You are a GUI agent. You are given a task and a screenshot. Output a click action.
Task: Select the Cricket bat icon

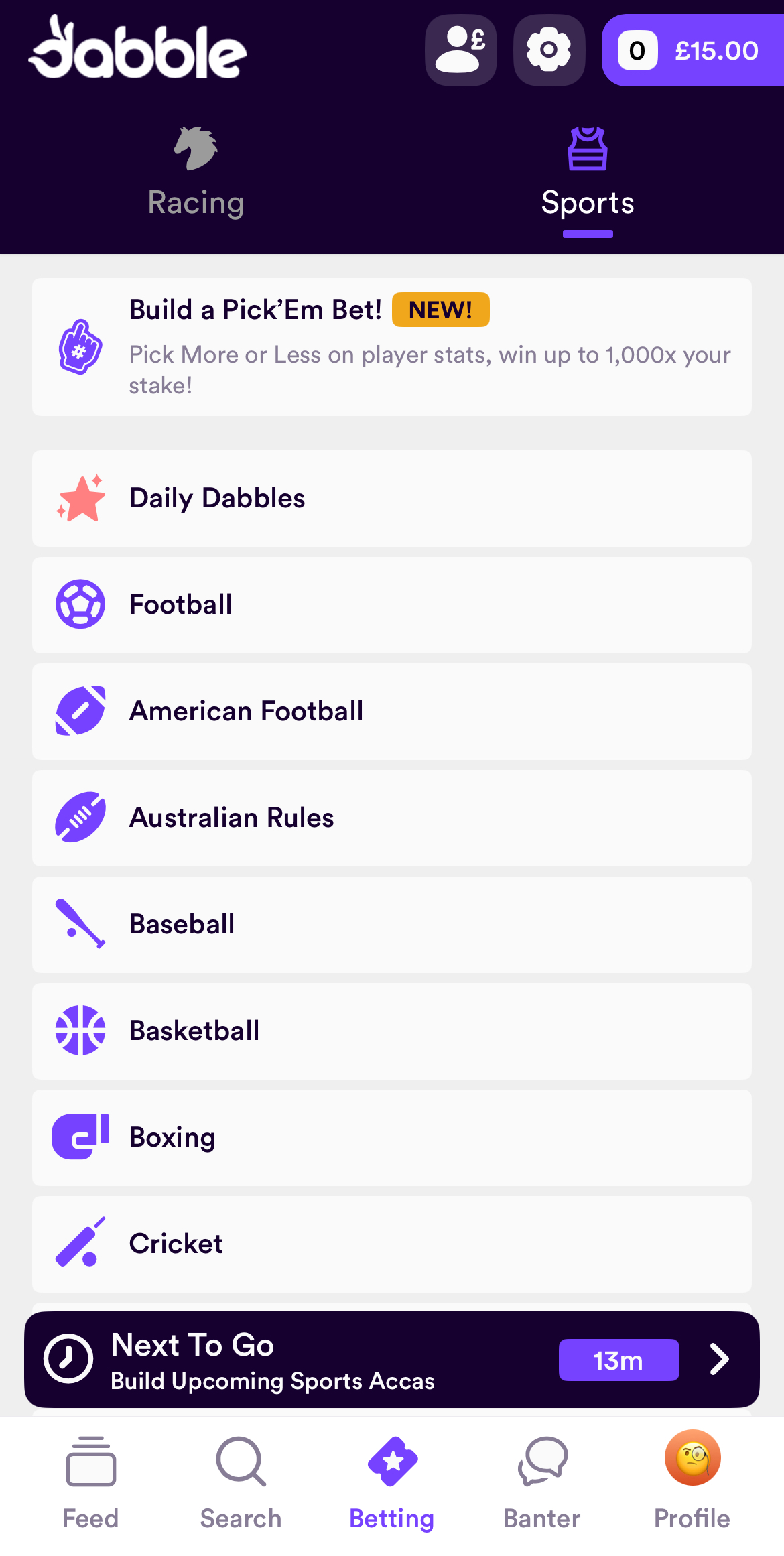point(80,1244)
